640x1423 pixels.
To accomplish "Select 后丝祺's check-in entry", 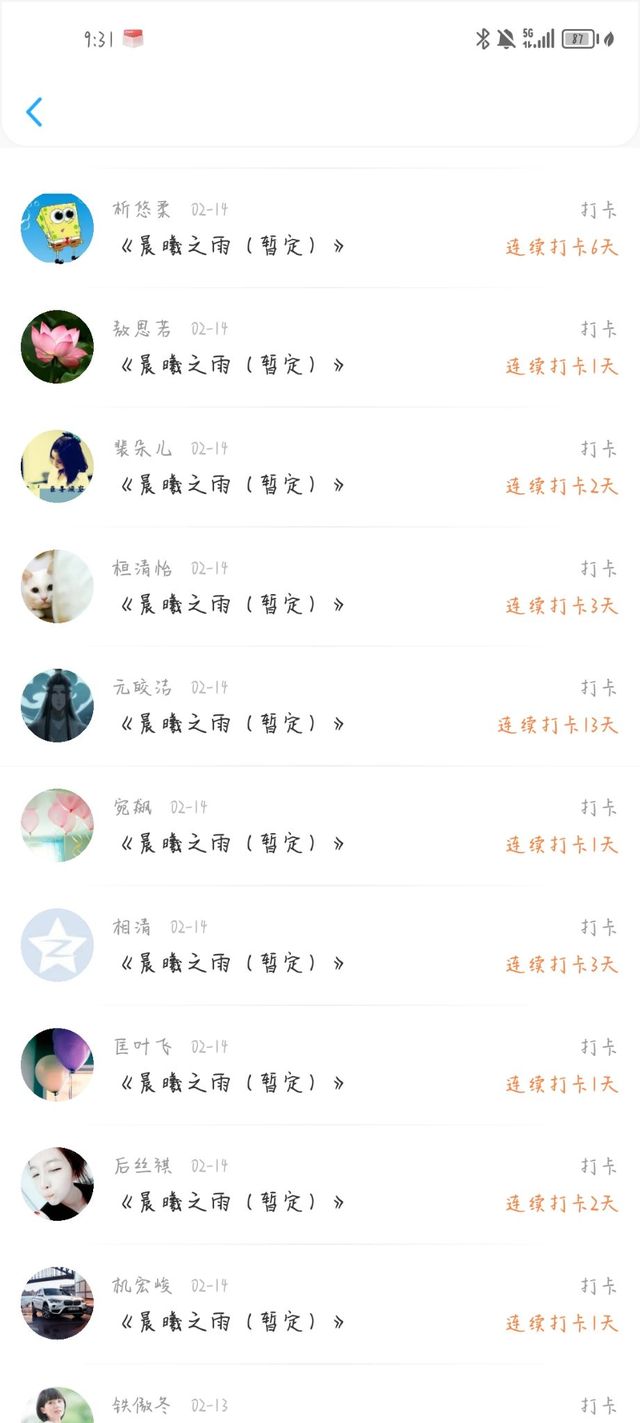I will click(x=320, y=1185).
